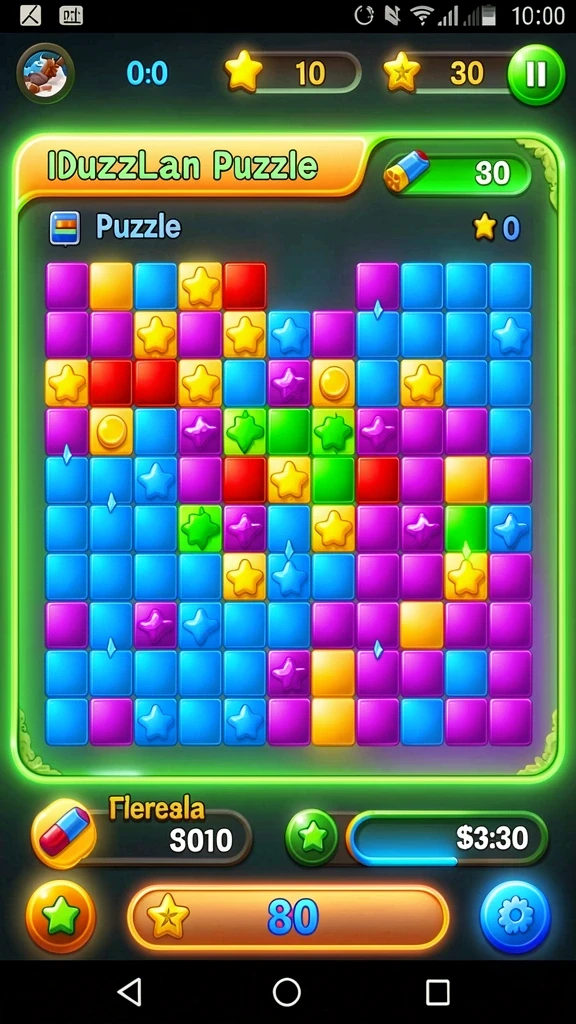The image size is (576, 1024).
Task: Use the eraser booster labeled S010
Action: tap(63, 833)
